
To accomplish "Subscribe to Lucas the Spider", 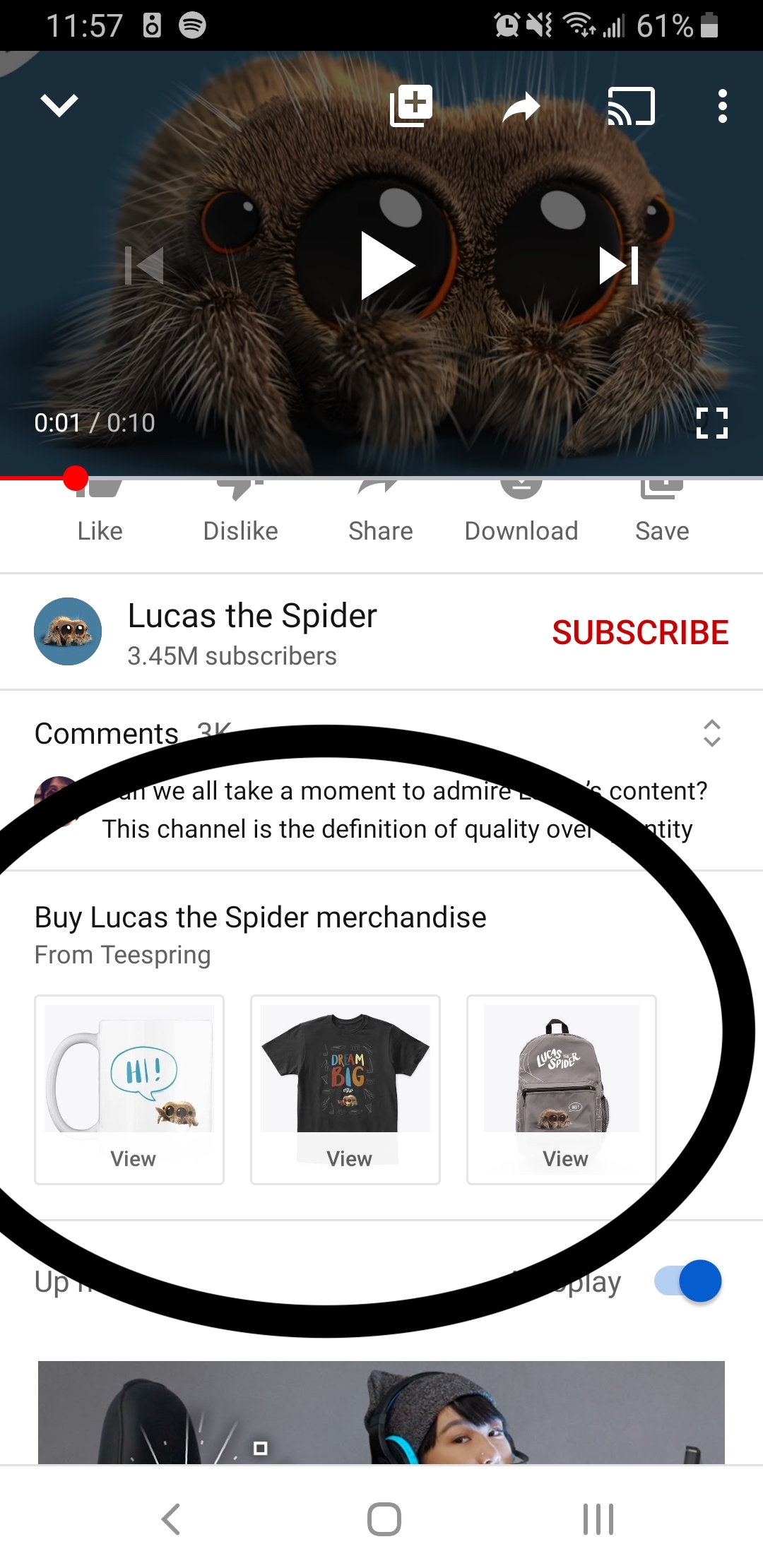I will [640, 632].
